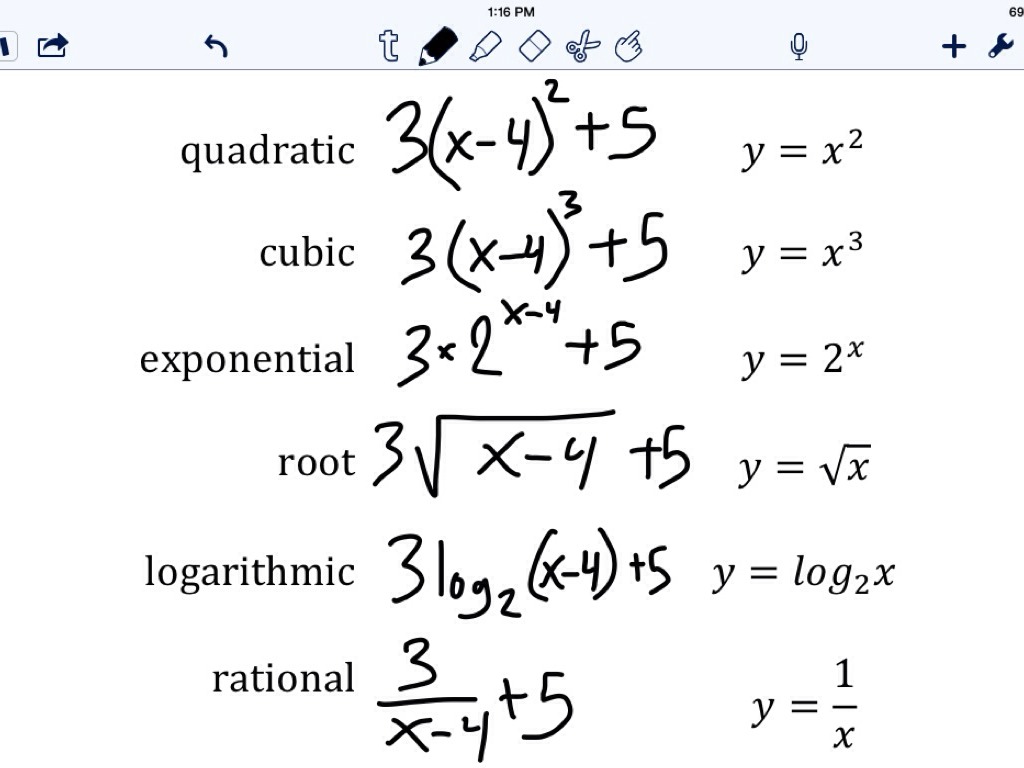Start audio recording with microphone
1024x768 pixels.
coord(798,46)
